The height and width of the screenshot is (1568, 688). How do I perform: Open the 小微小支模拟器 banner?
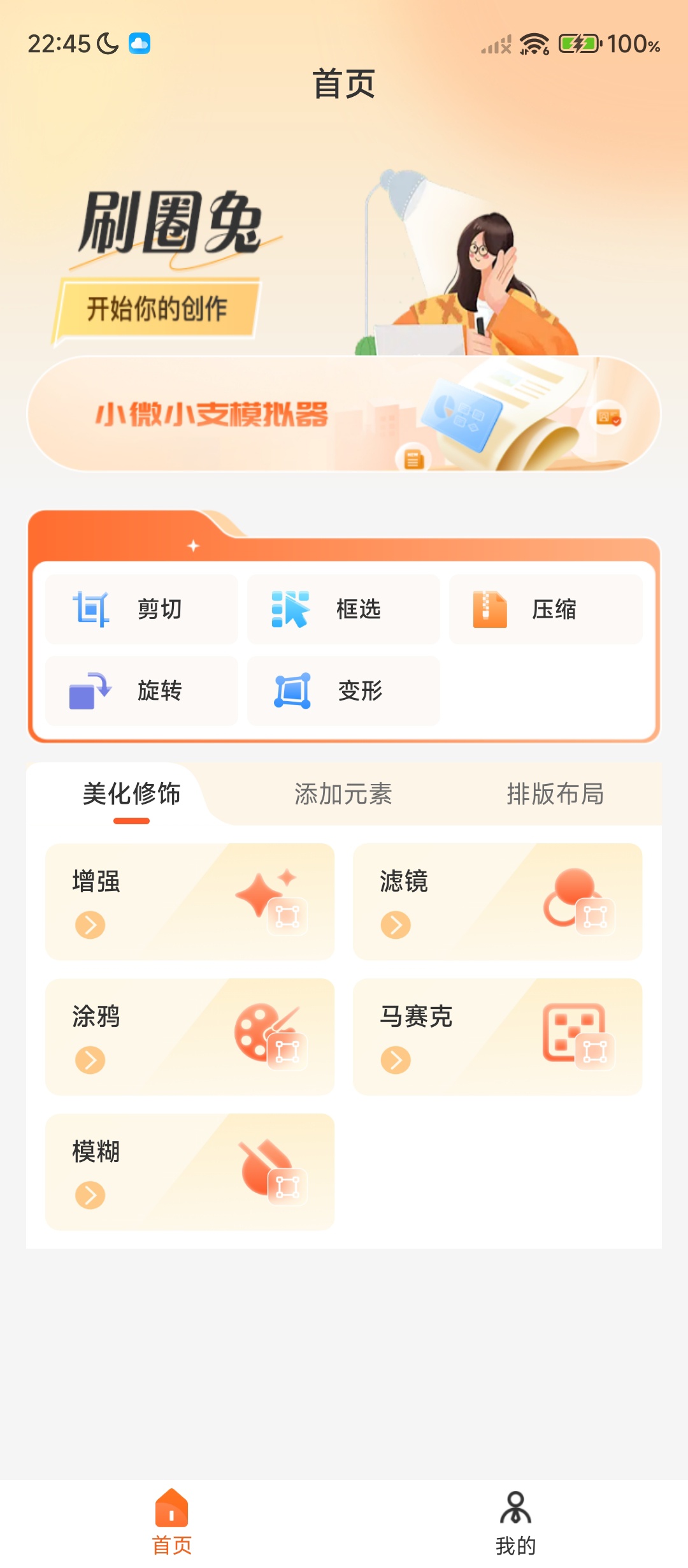click(x=344, y=414)
